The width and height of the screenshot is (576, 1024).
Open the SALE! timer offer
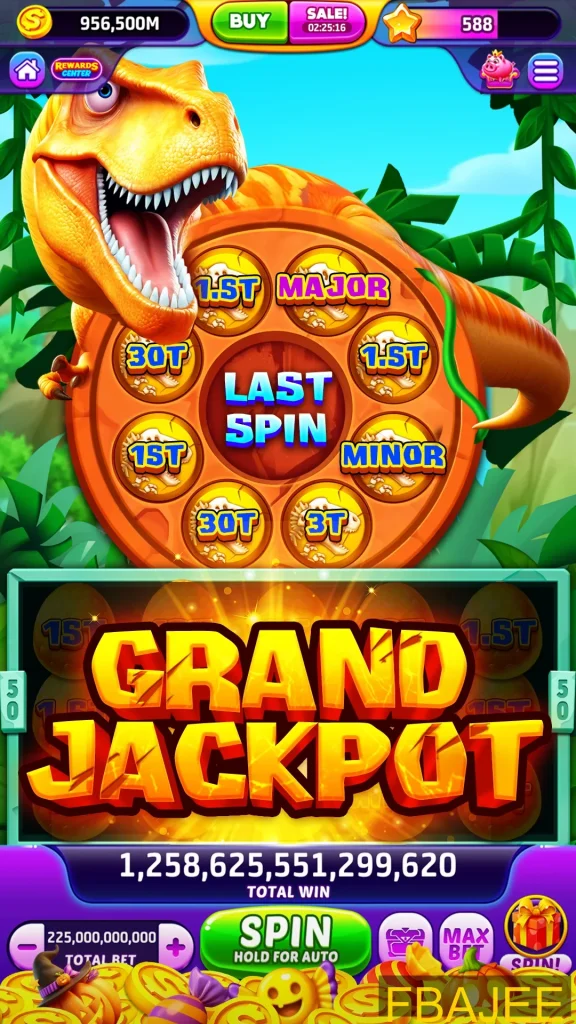click(327, 22)
